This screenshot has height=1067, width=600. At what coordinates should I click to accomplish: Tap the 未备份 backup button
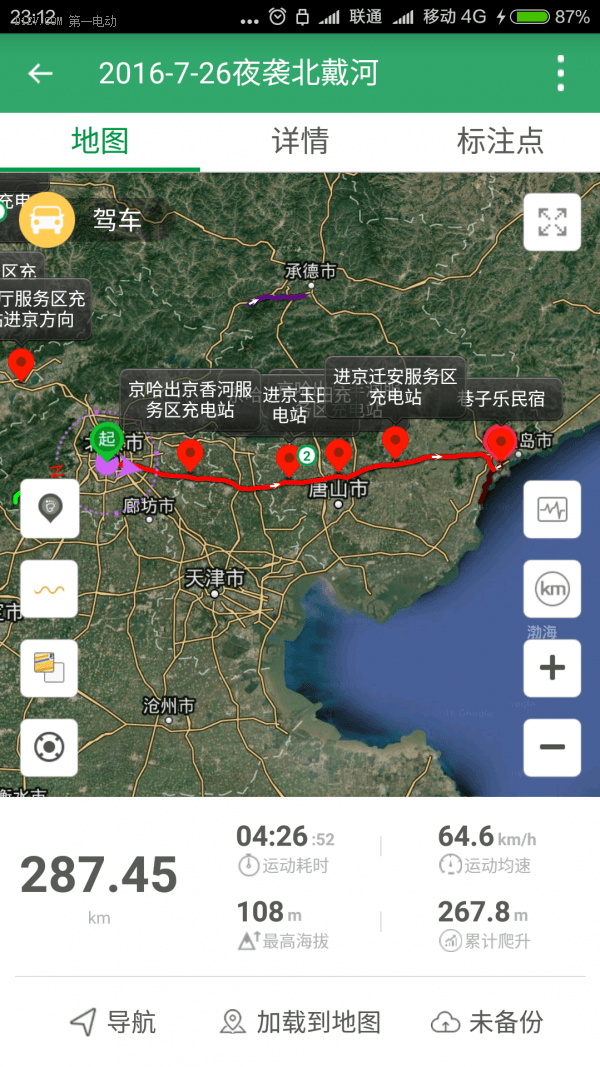click(x=487, y=1022)
